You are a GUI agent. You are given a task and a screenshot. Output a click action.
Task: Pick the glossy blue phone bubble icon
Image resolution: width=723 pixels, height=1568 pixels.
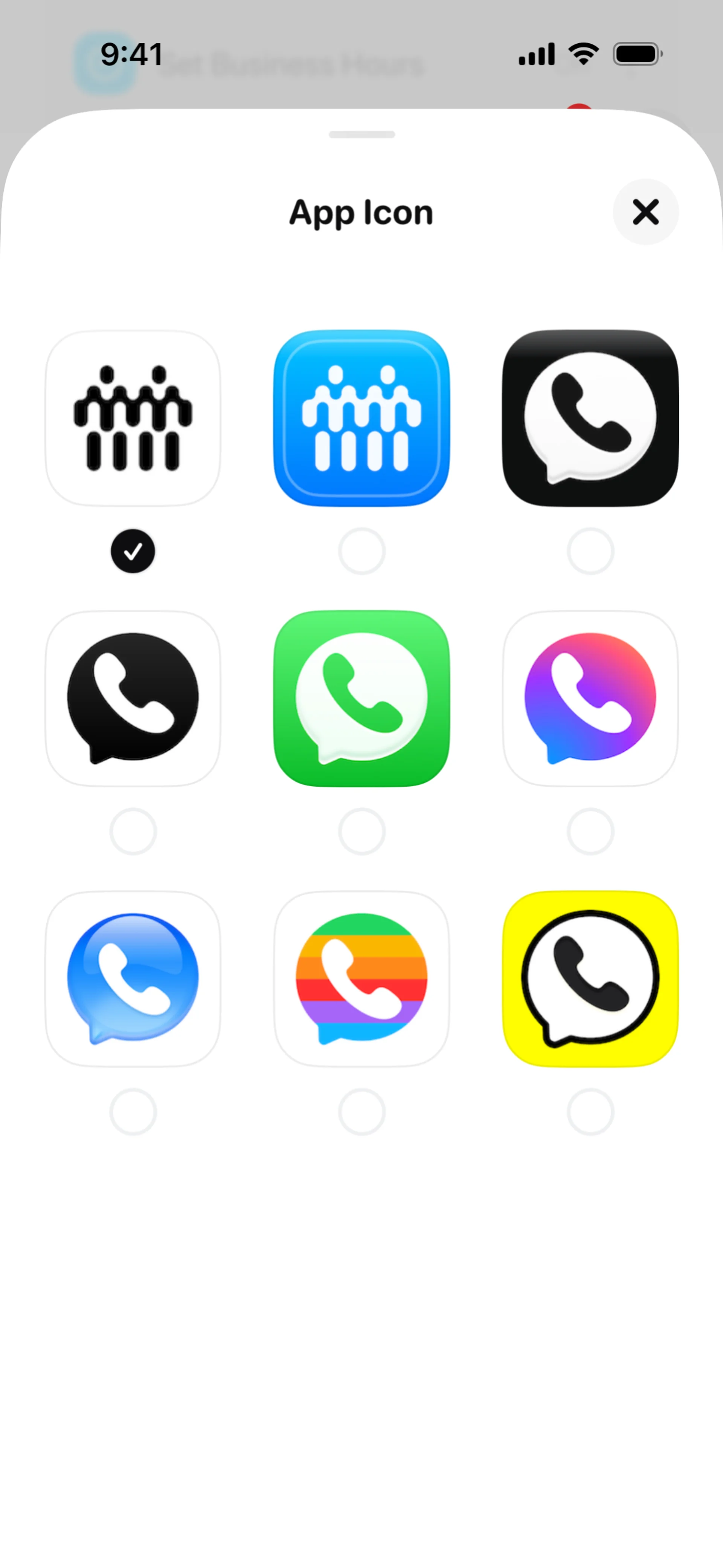[133, 979]
